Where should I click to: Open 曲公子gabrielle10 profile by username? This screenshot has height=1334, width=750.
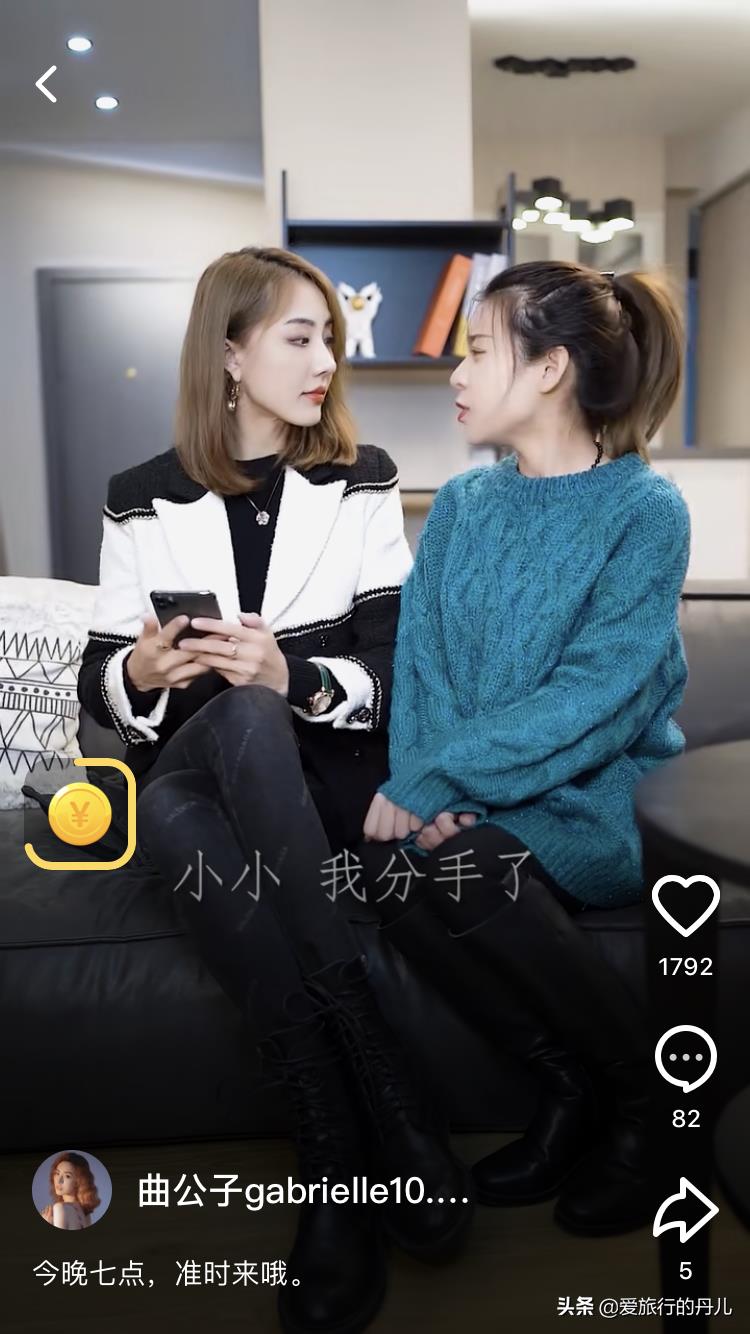click(x=303, y=1191)
